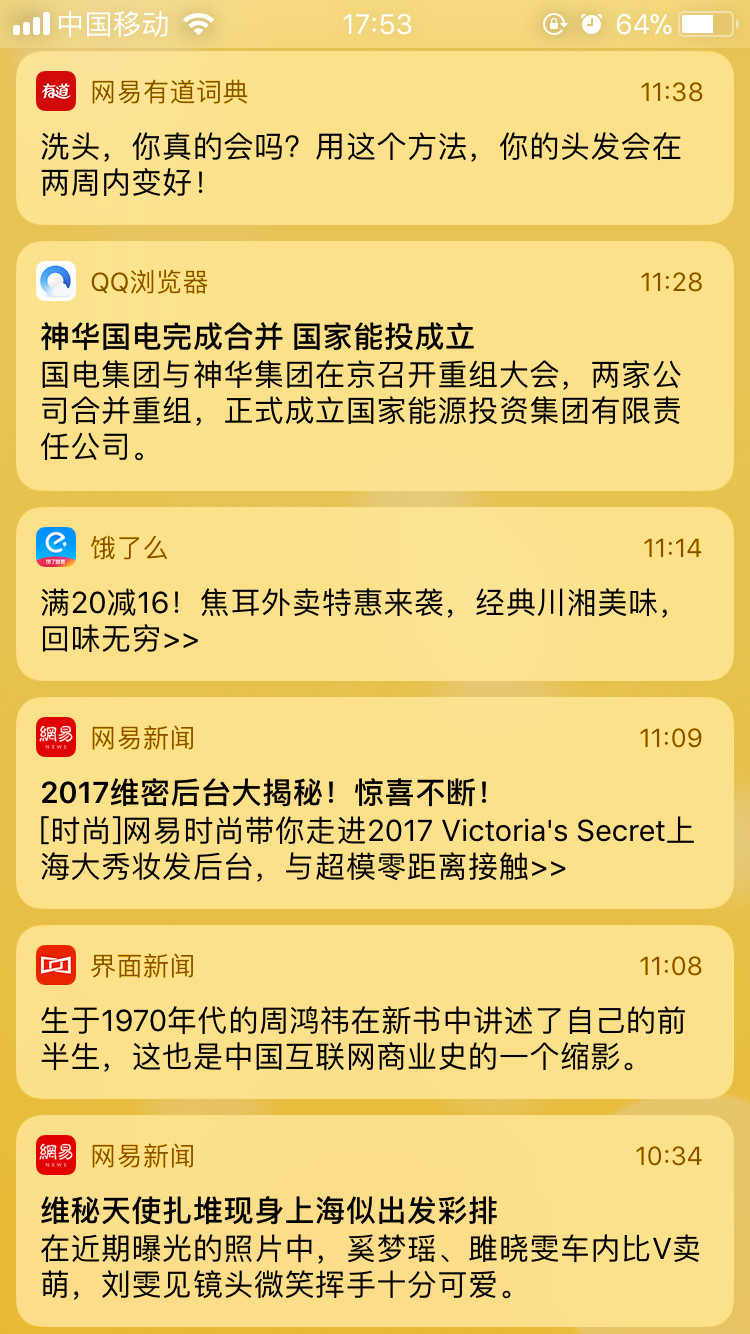Open the 网易有道词典 notification about 洗头
Image resolution: width=750 pixels, height=1334 pixels.
coord(375,140)
